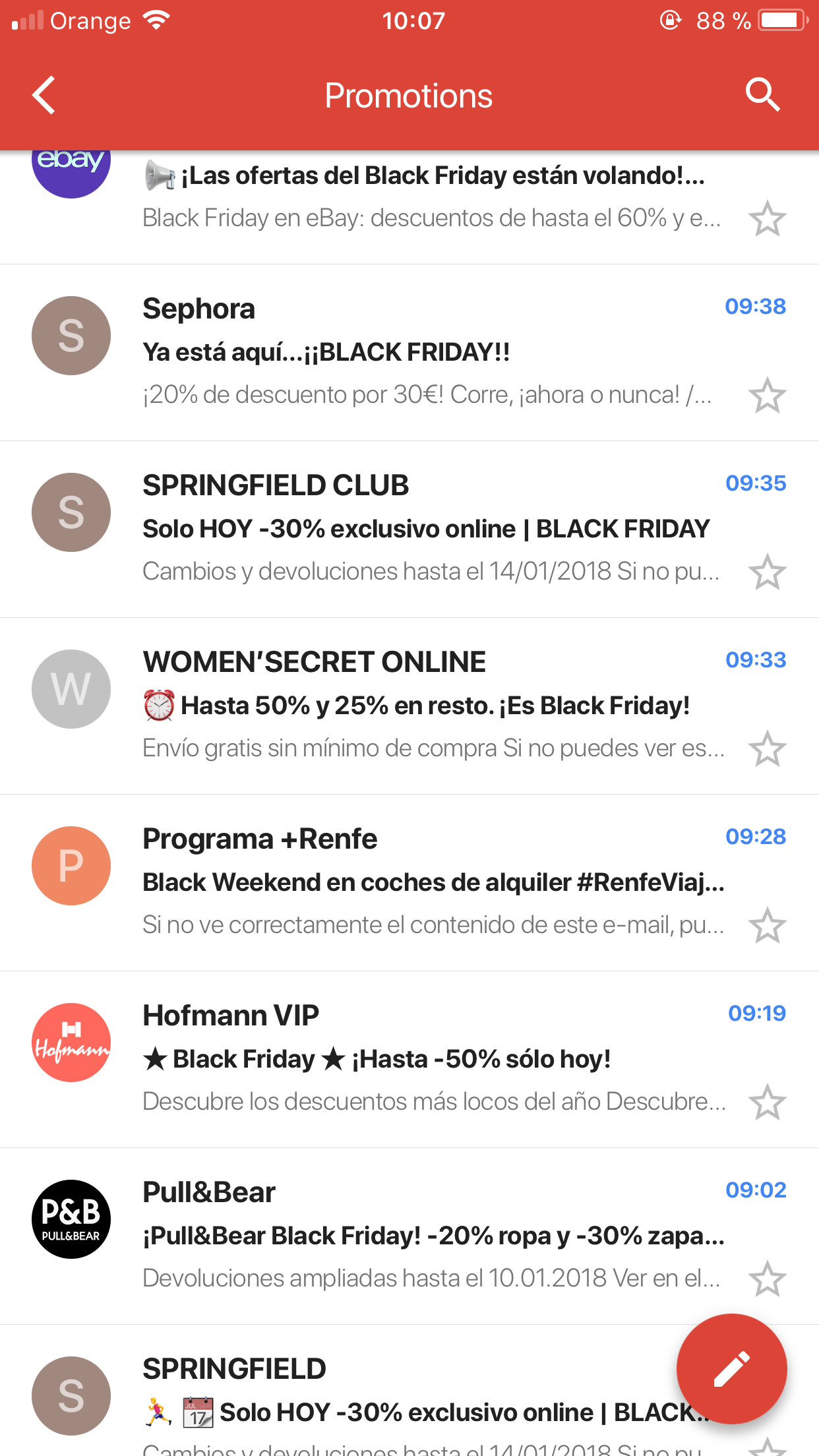Star the Hofmann VIP email
This screenshot has width=819, height=1456.
(767, 1103)
